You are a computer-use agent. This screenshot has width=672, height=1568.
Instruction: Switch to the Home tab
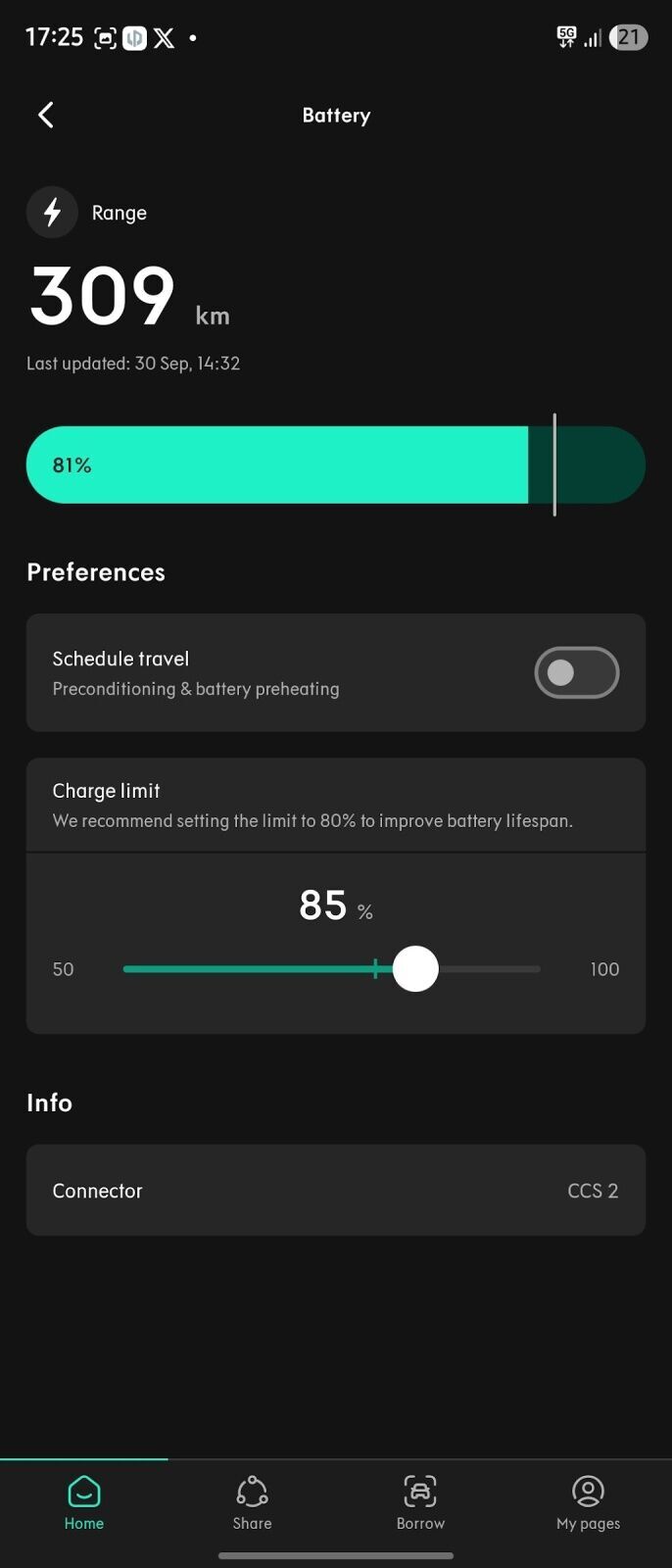pyautogui.click(x=84, y=1502)
